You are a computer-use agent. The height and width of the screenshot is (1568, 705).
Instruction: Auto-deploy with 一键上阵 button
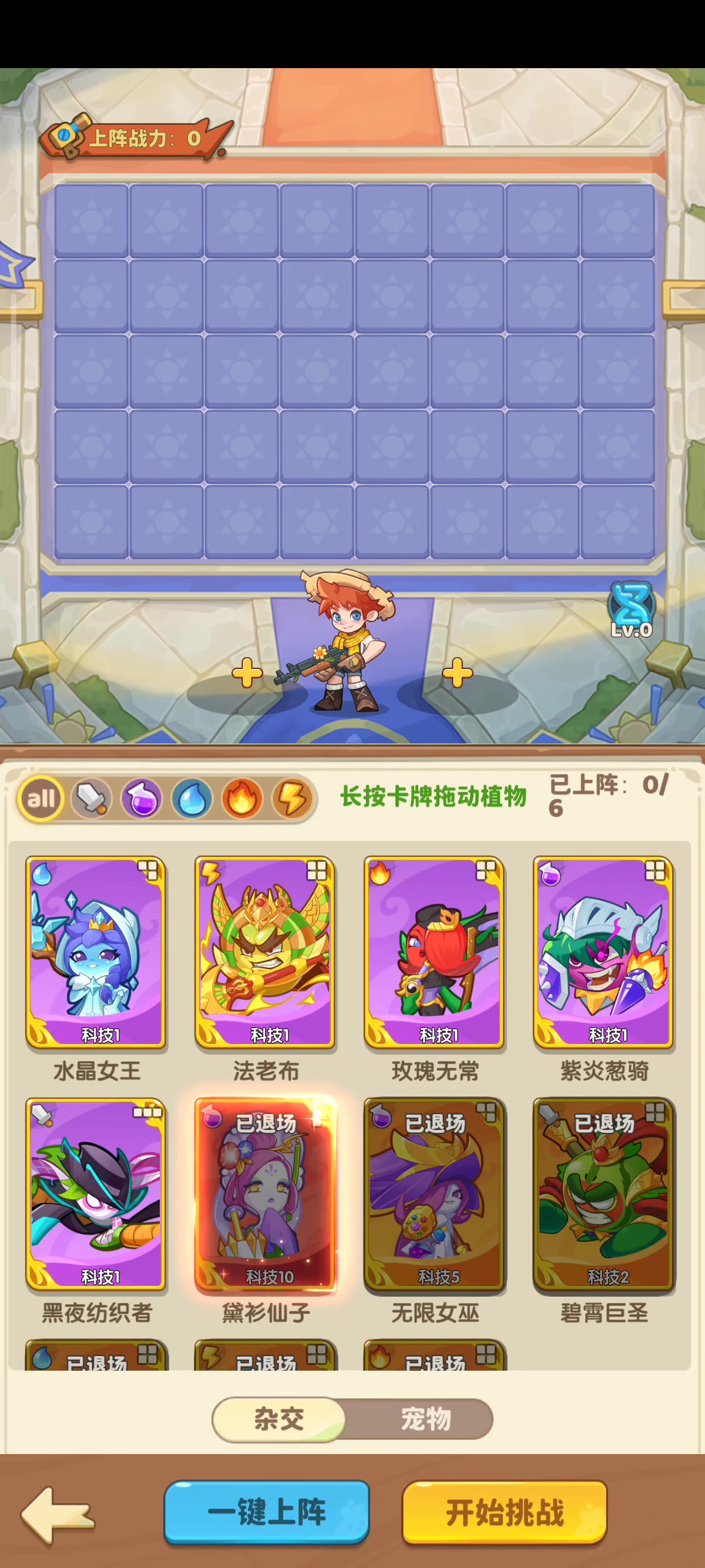coord(267,1513)
